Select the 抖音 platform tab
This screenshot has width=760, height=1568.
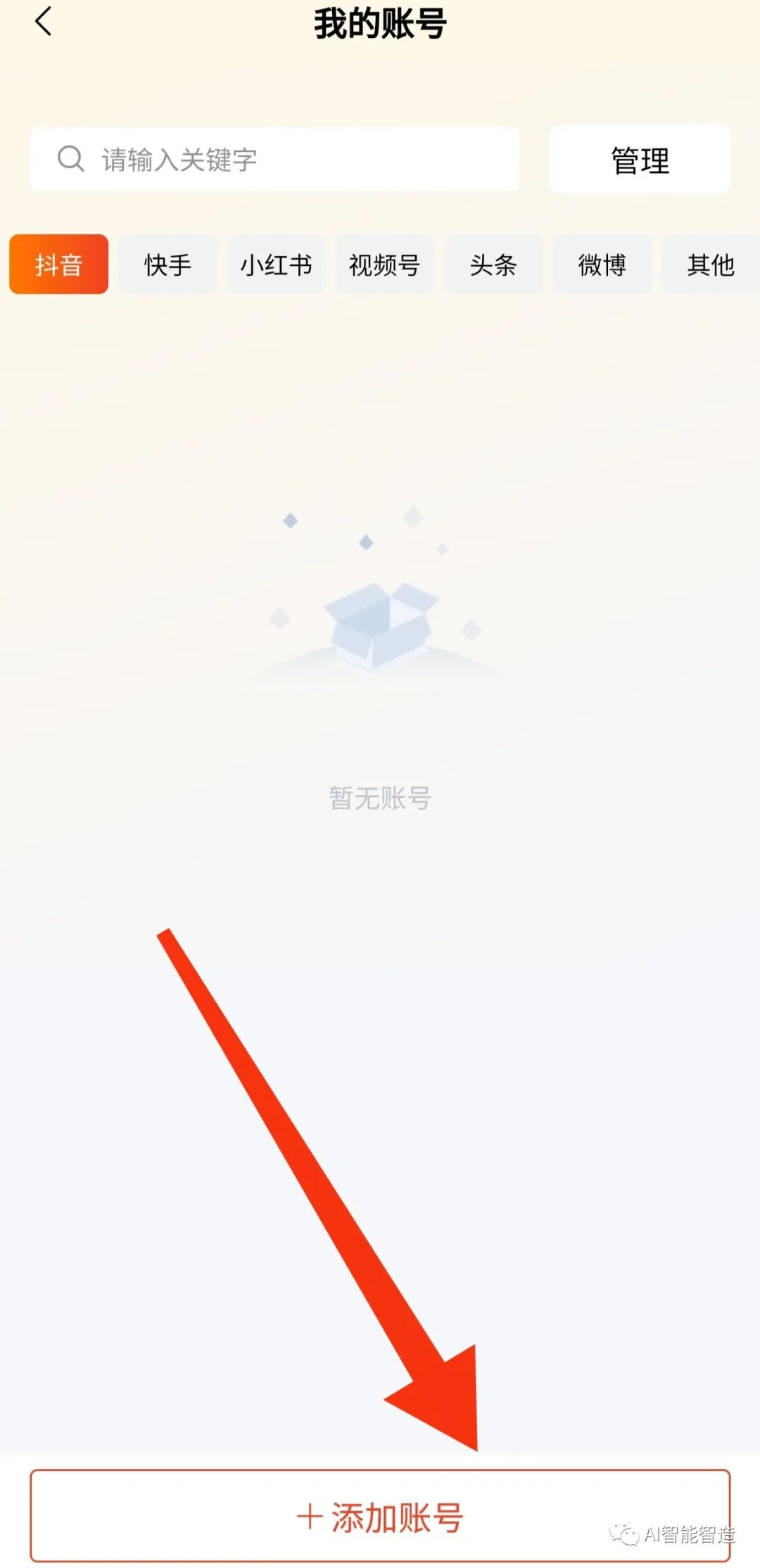coord(59,264)
